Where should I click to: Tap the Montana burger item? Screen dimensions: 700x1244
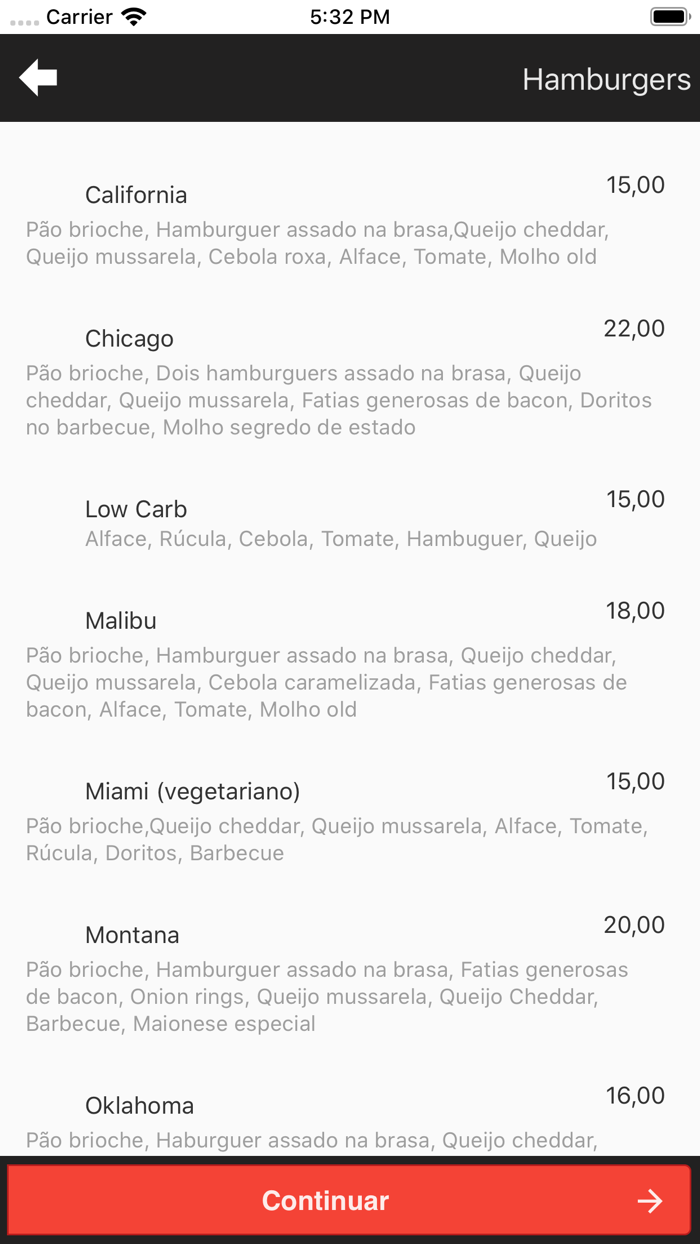pyautogui.click(x=132, y=936)
